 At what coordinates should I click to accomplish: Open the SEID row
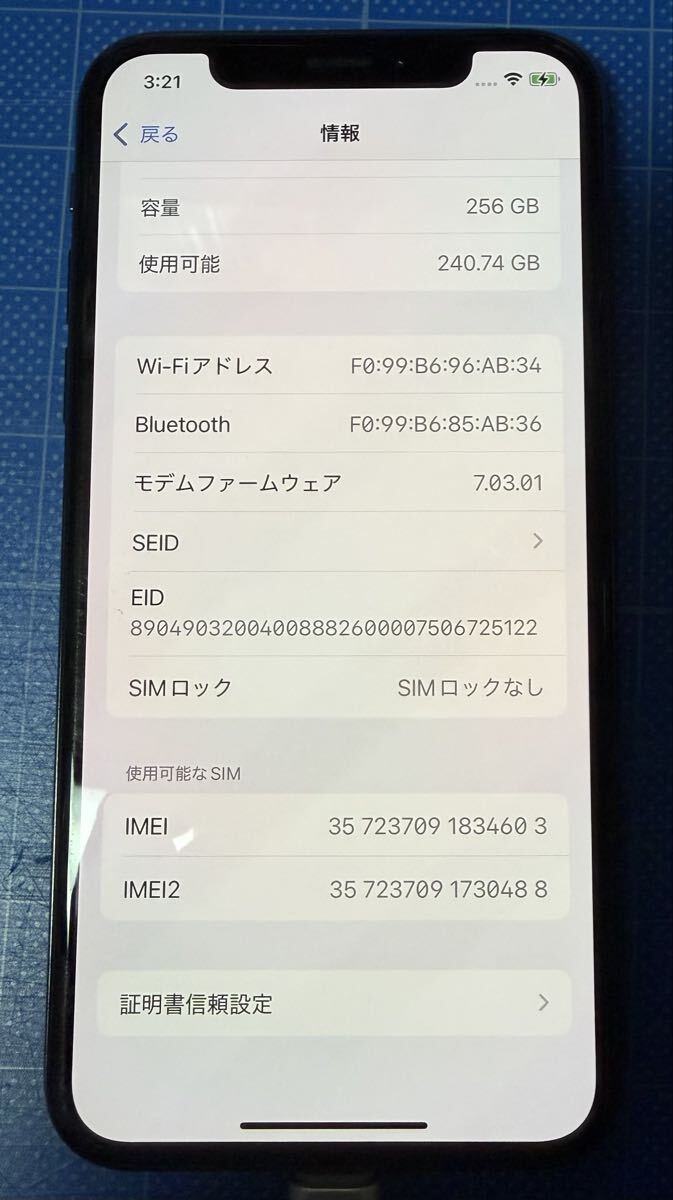point(337,542)
